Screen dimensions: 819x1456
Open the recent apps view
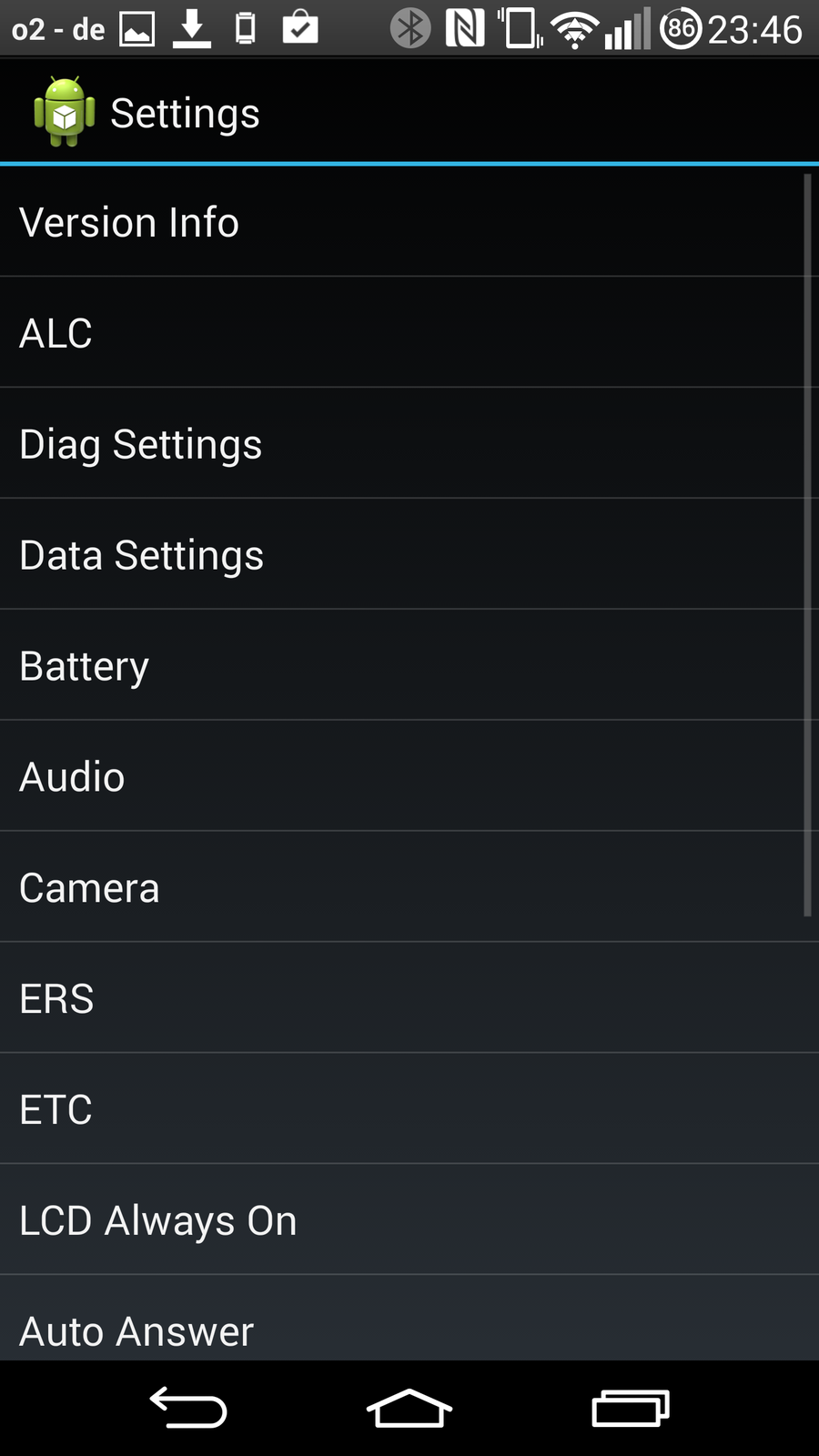click(x=631, y=1408)
